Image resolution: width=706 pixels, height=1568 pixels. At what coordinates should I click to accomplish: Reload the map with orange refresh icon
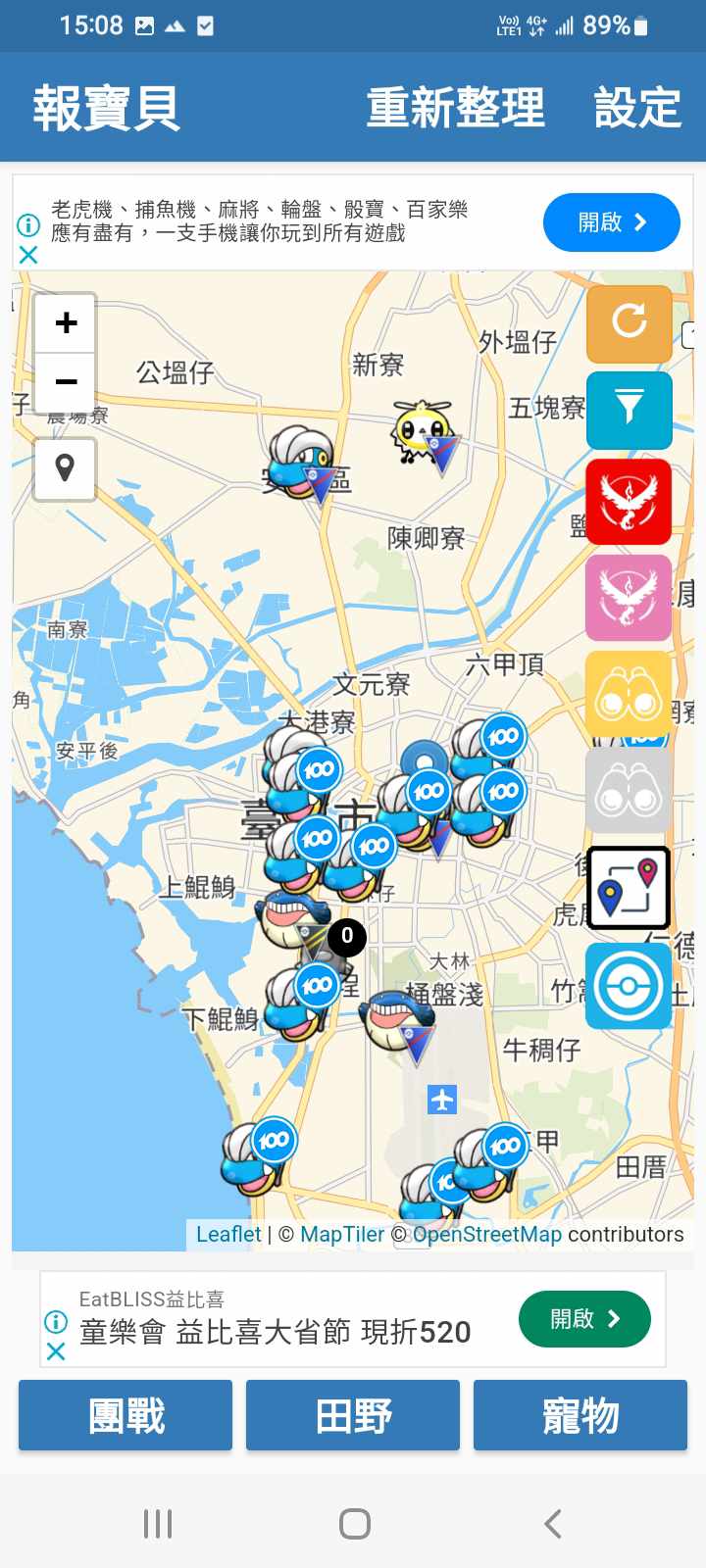click(x=629, y=322)
